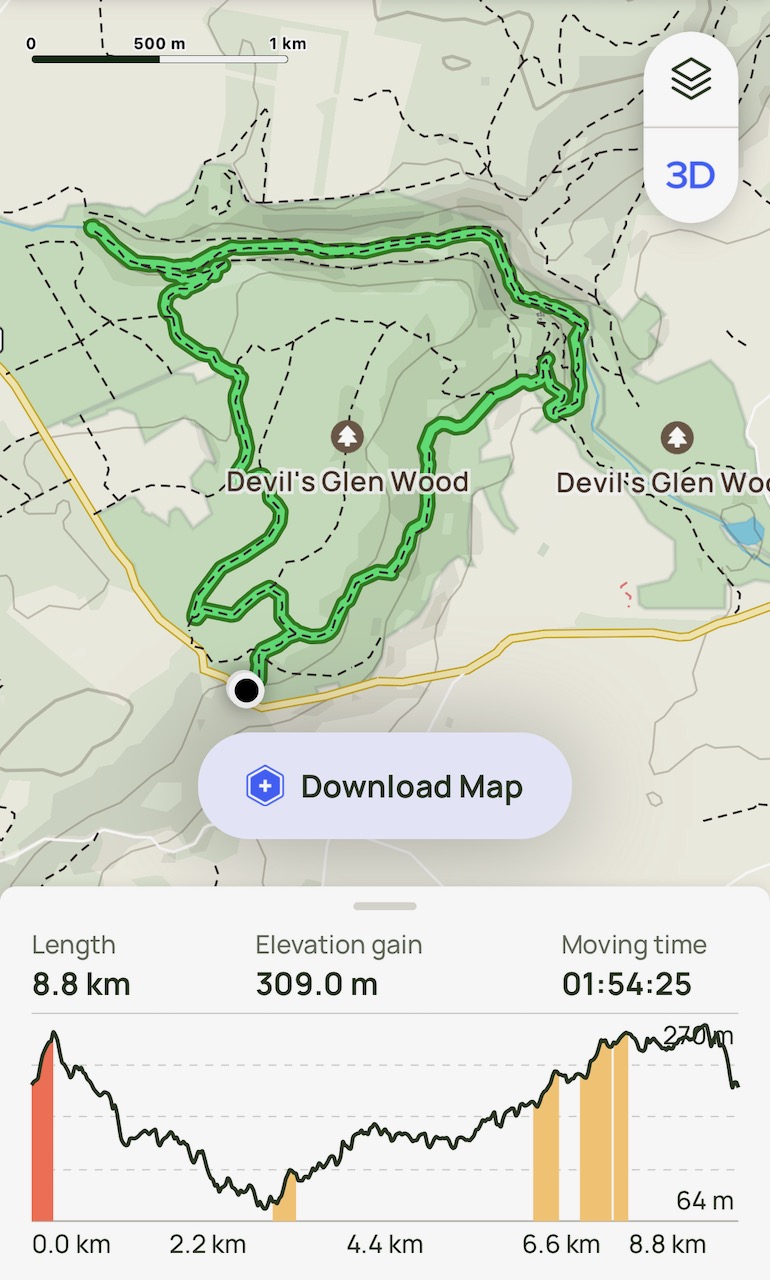Tap the Download Map button

(x=385, y=786)
